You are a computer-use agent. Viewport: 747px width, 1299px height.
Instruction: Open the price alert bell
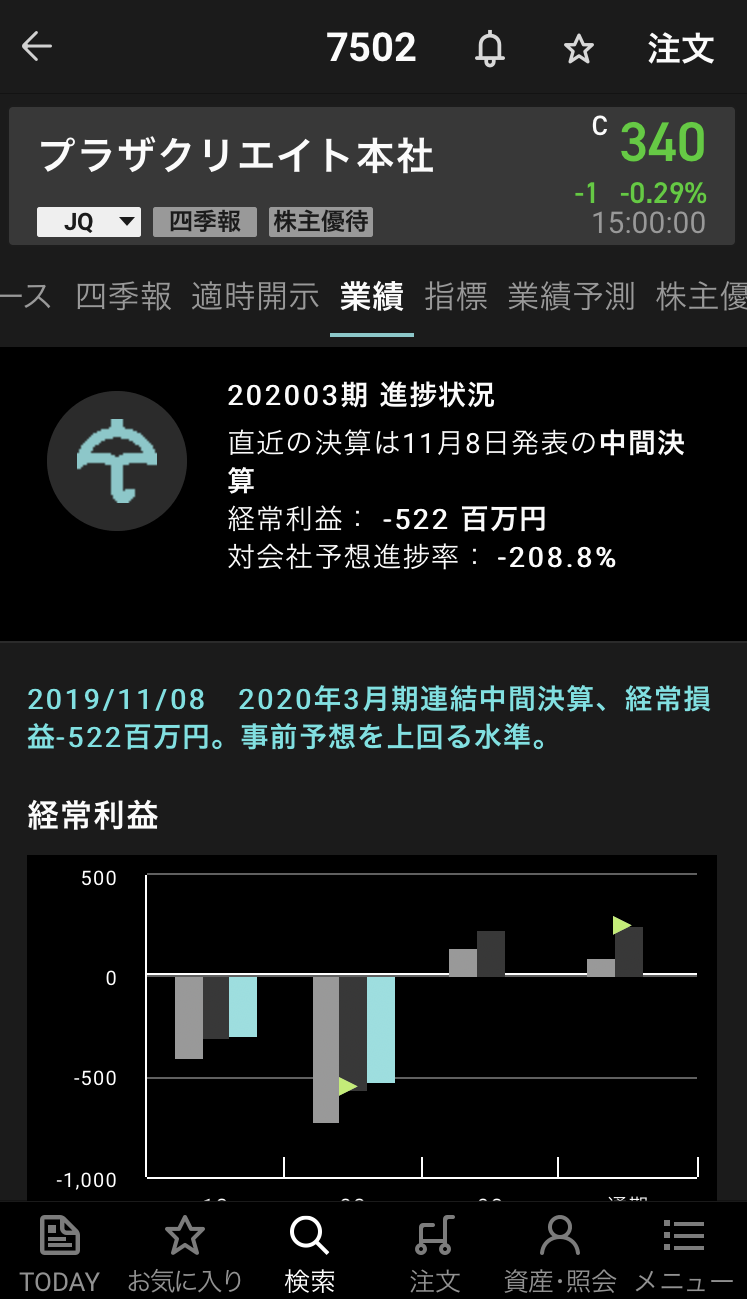point(489,48)
